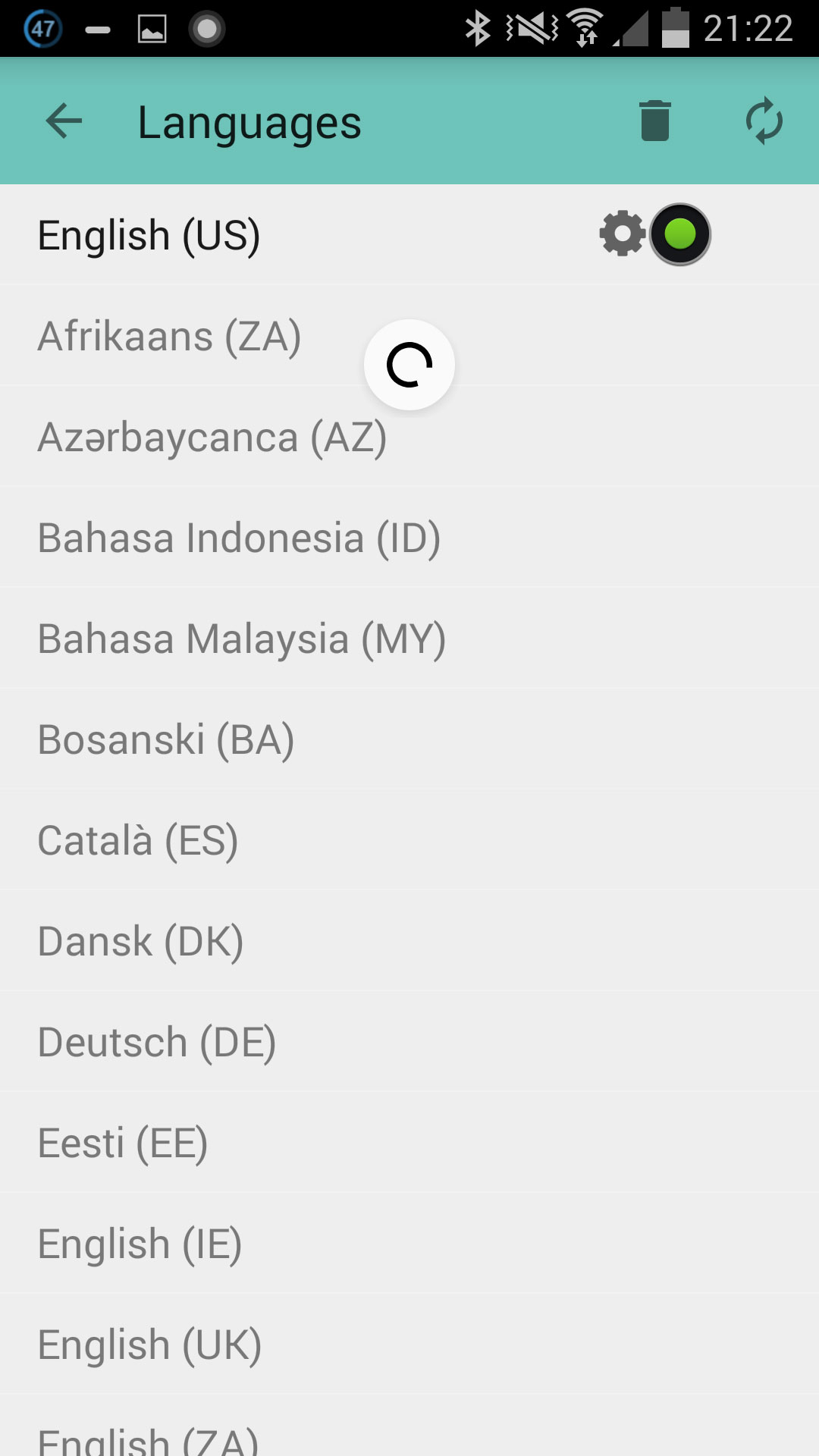The width and height of the screenshot is (819, 1456).
Task: Go back from the Languages screen
Action: point(64,121)
